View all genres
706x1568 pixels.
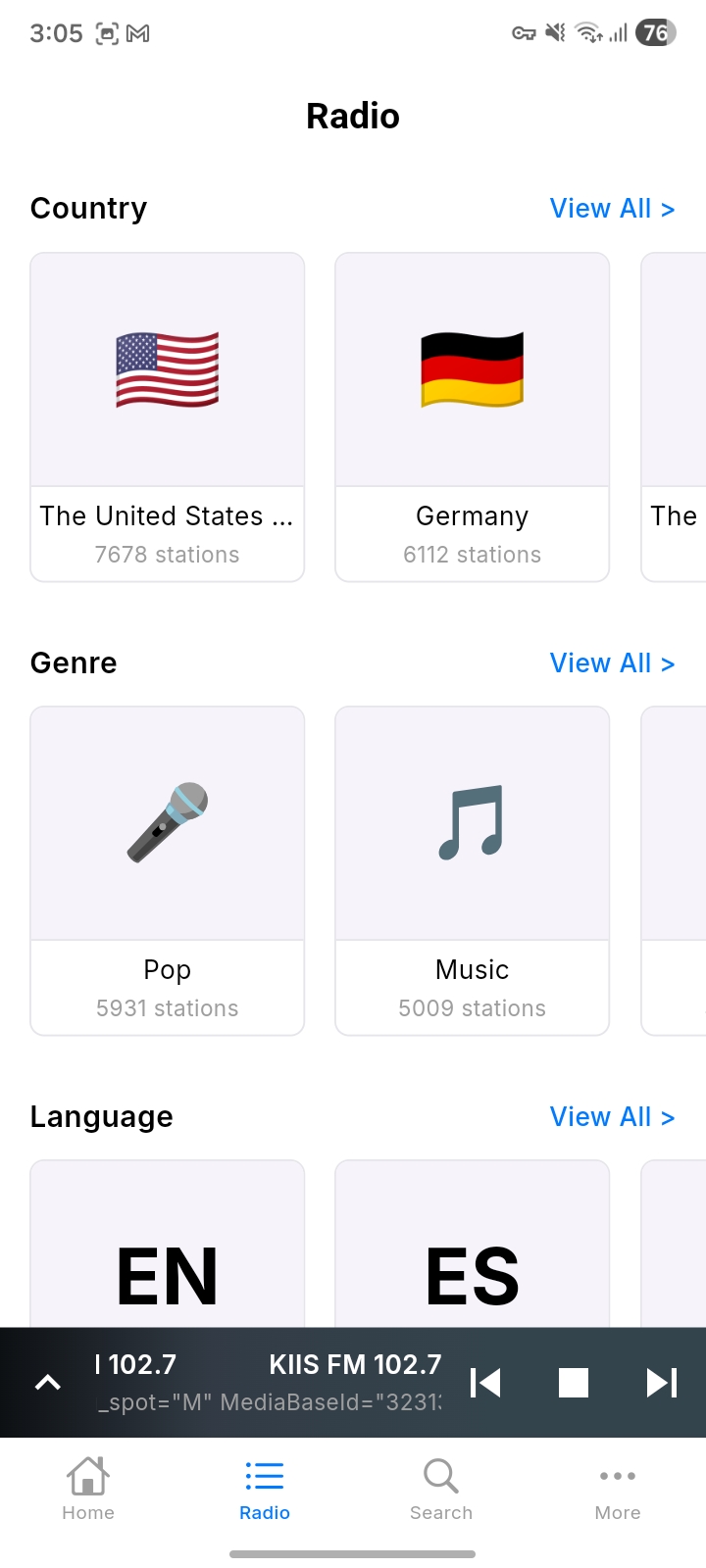(612, 663)
